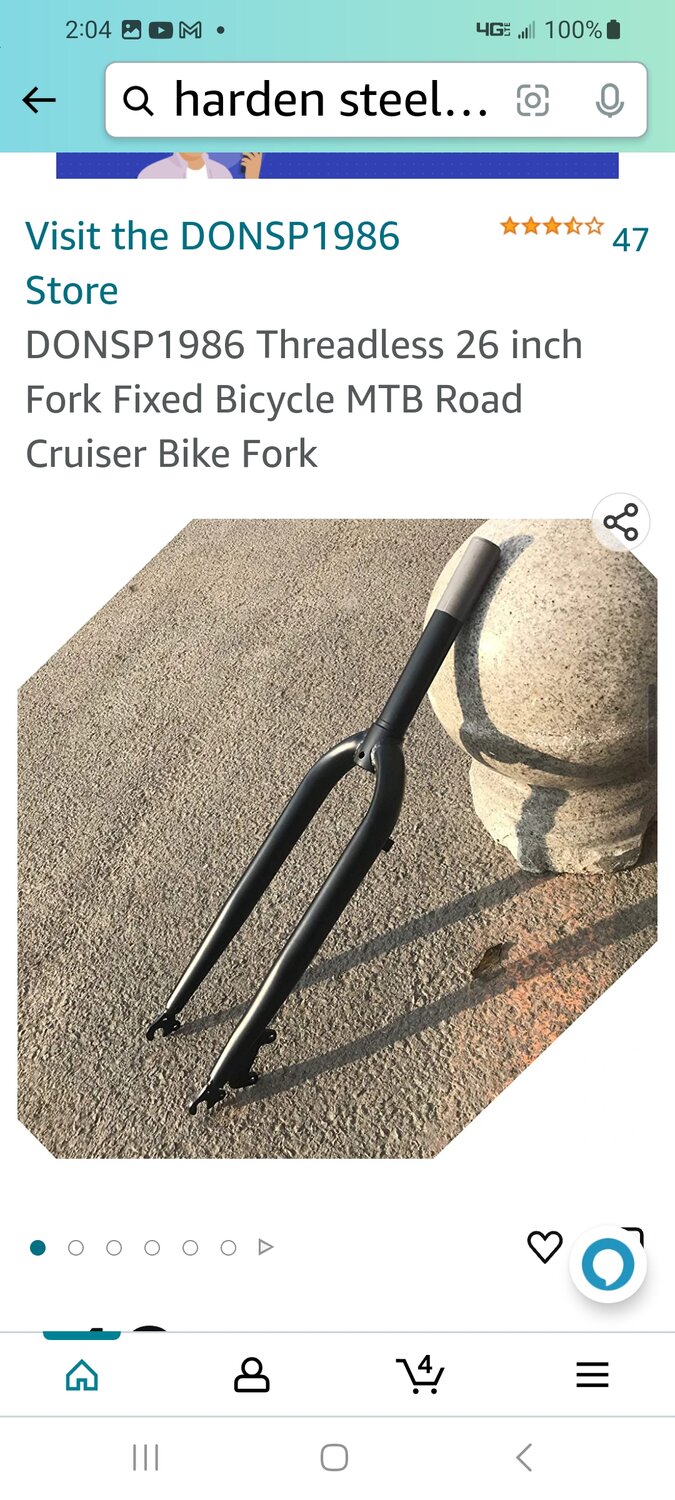
Task: Tap the harden steel search box
Action: 320,100
